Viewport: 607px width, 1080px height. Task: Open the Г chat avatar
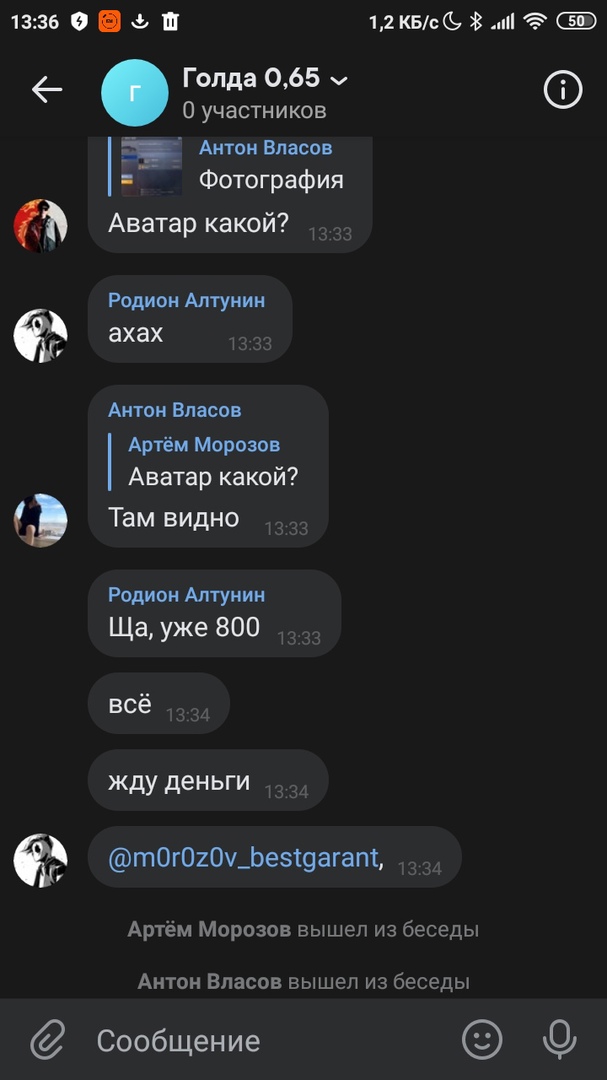pyautogui.click(x=134, y=92)
